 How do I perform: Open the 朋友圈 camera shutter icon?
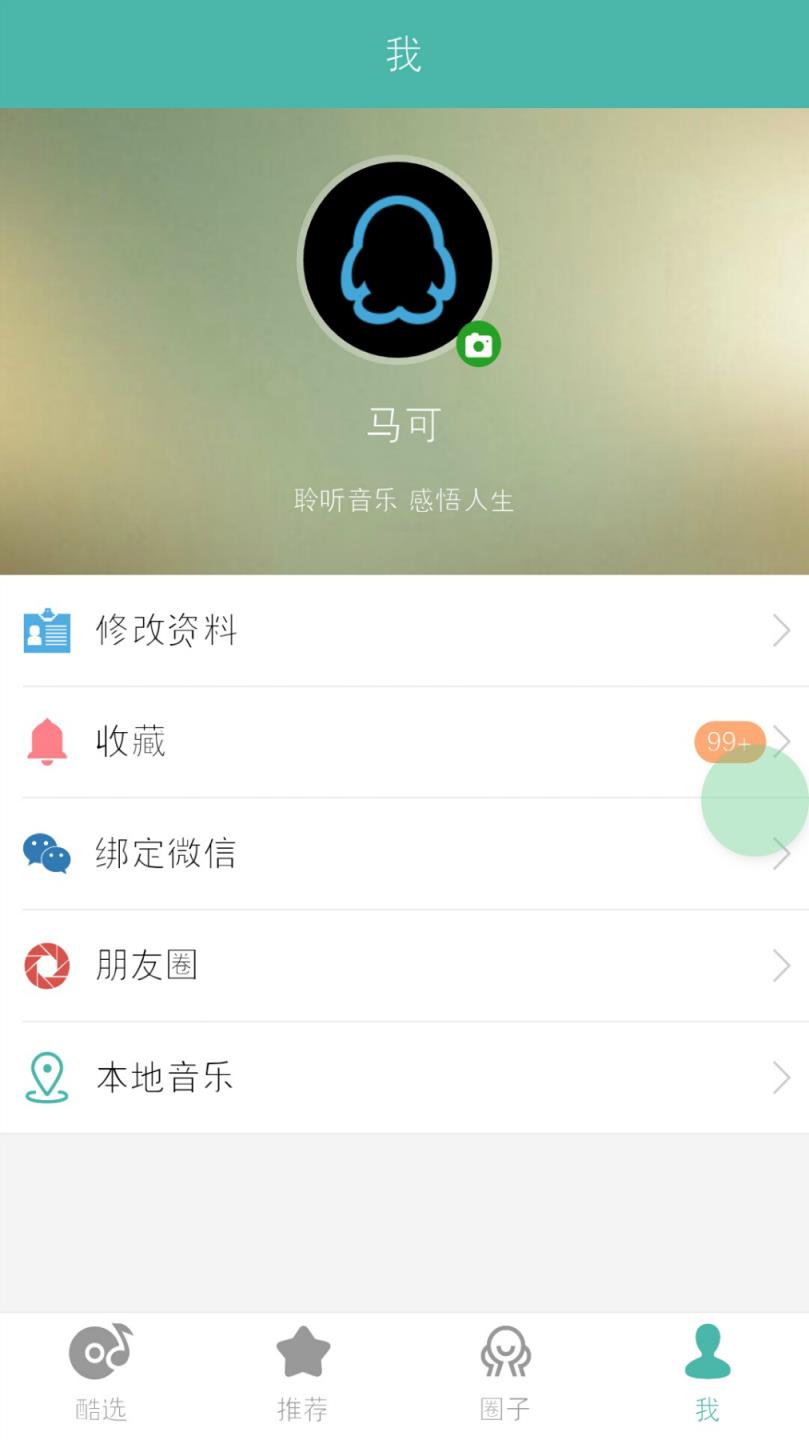point(48,965)
